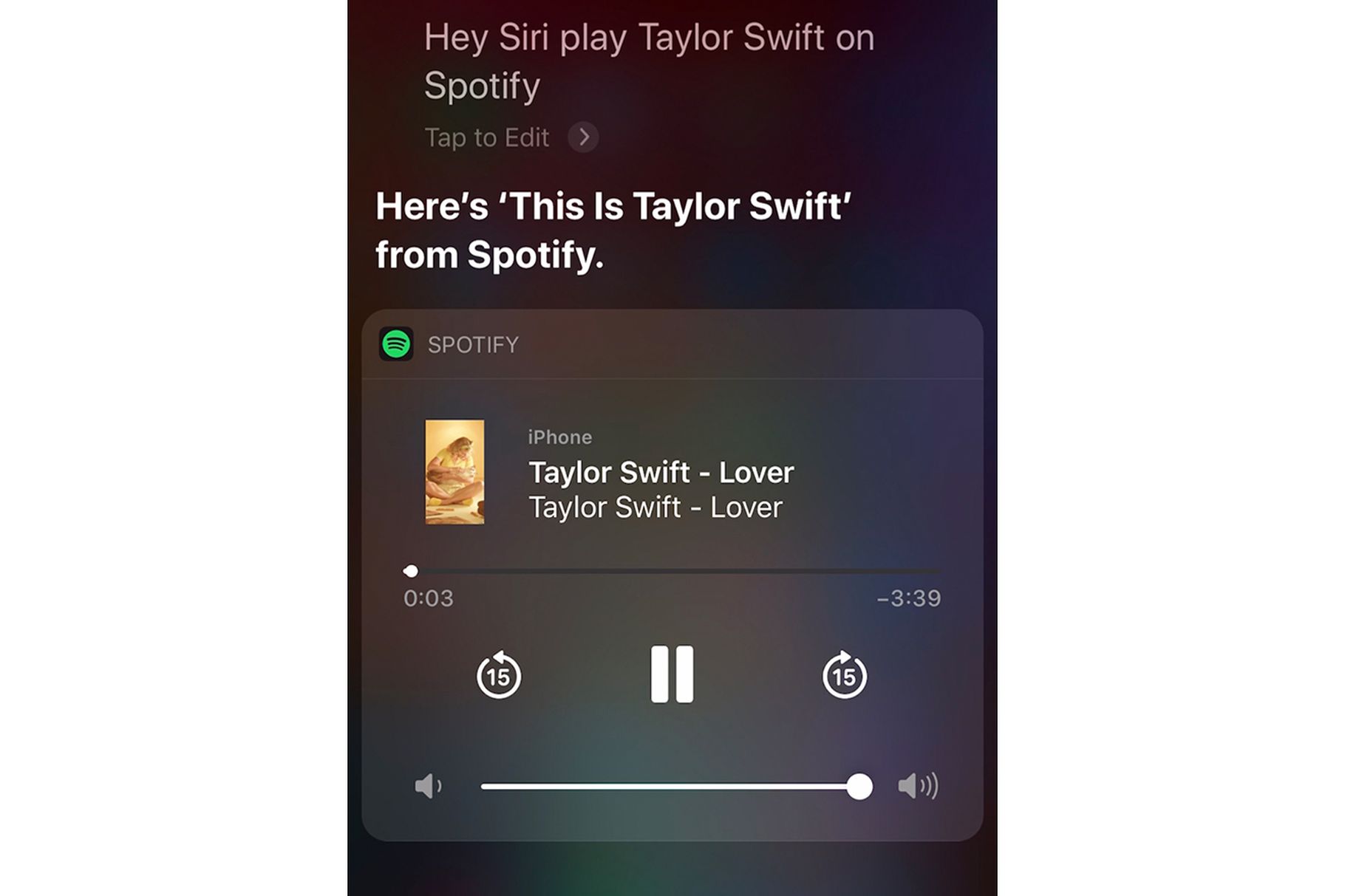This screenshot has height=896, width=1345.
Task: Skip forward 15 seconds
Action: [x=844, y=675]
